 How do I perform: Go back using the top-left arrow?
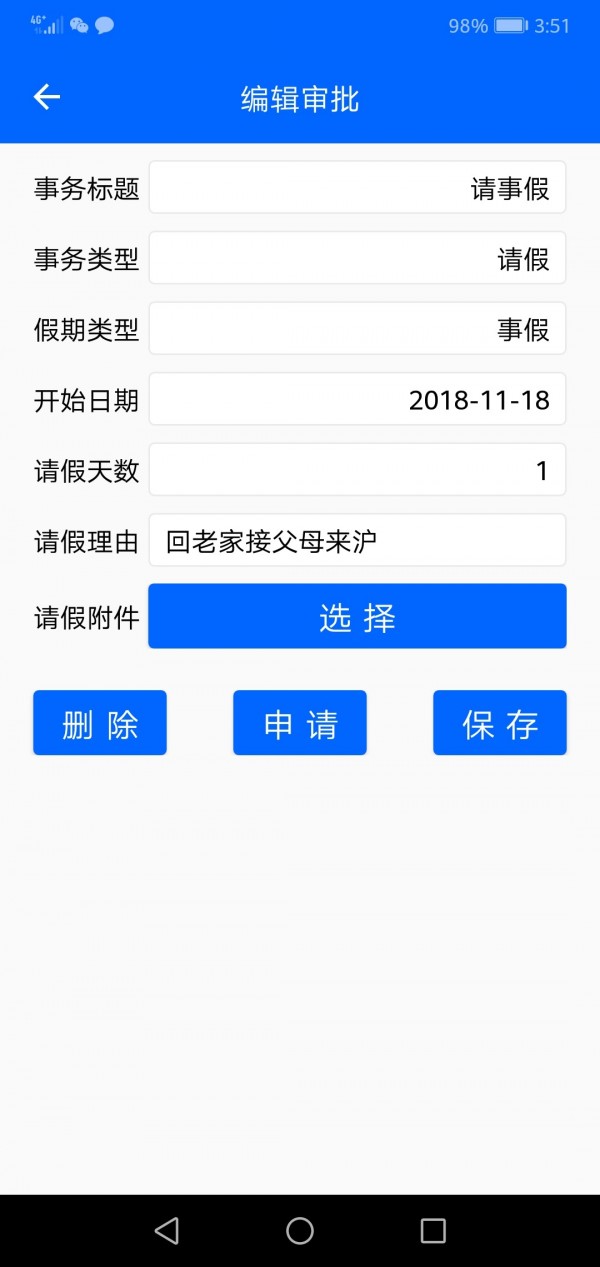pyautogui.click(x=47, y=97)
